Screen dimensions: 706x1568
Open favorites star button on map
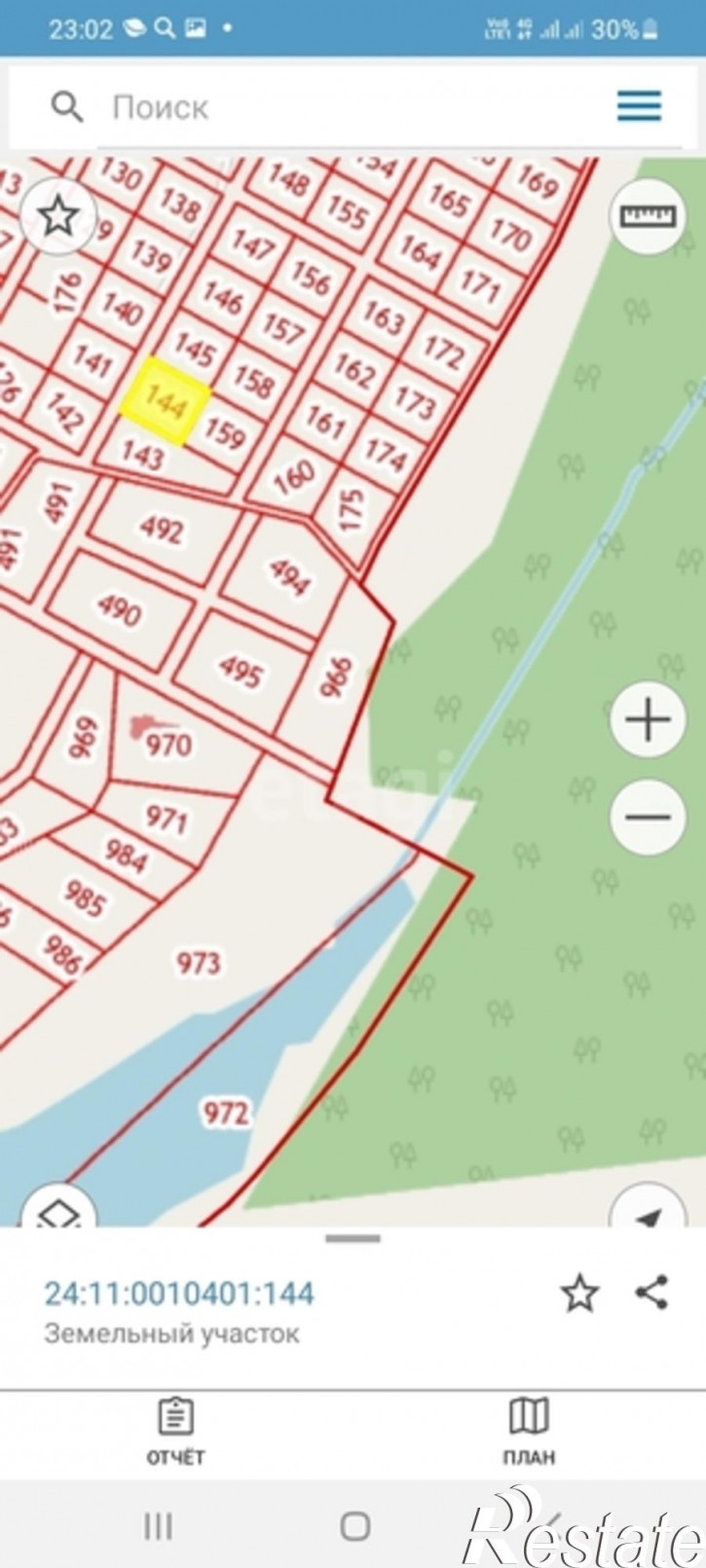(x=59, y=216)
